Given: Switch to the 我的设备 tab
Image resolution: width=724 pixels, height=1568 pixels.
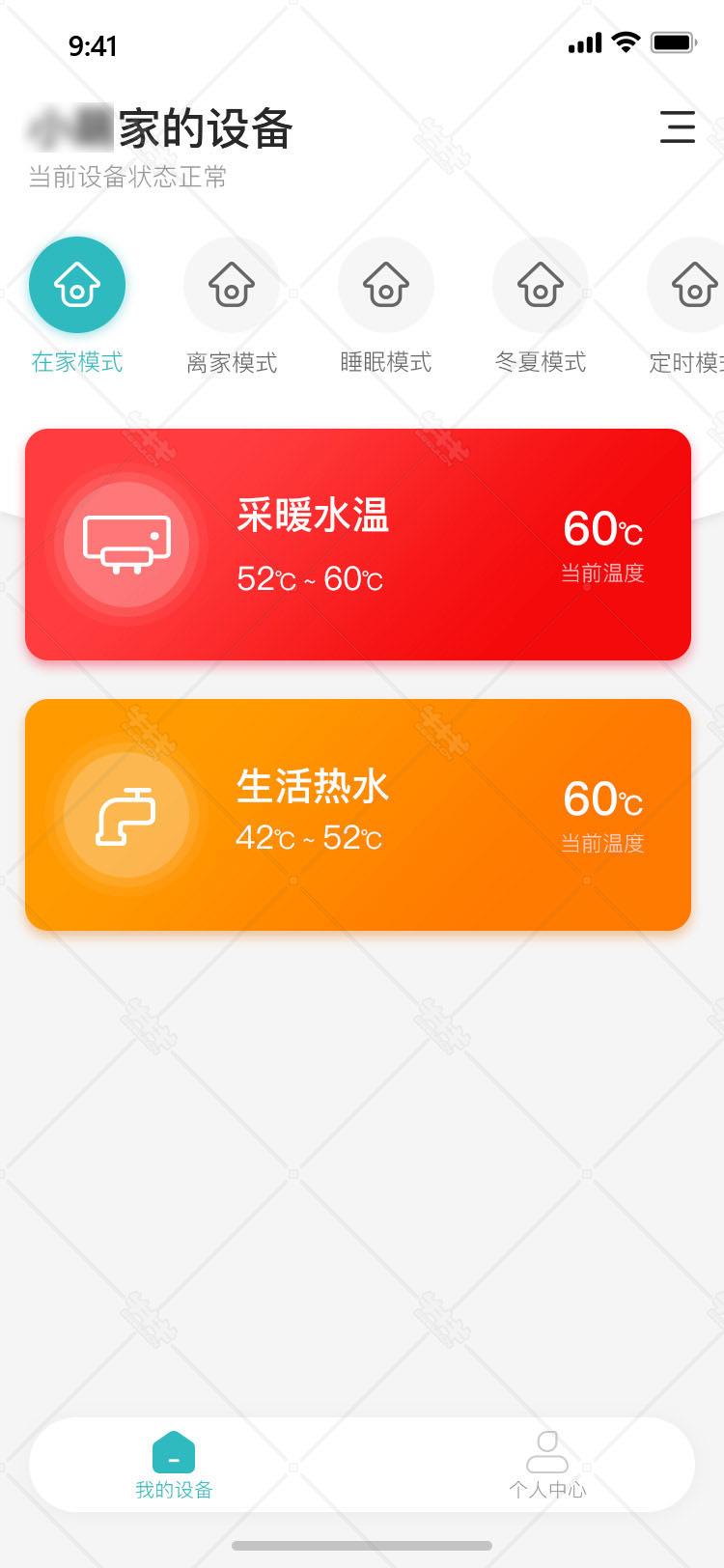Looking at the screenshot, I should [x=174, y=1466].
